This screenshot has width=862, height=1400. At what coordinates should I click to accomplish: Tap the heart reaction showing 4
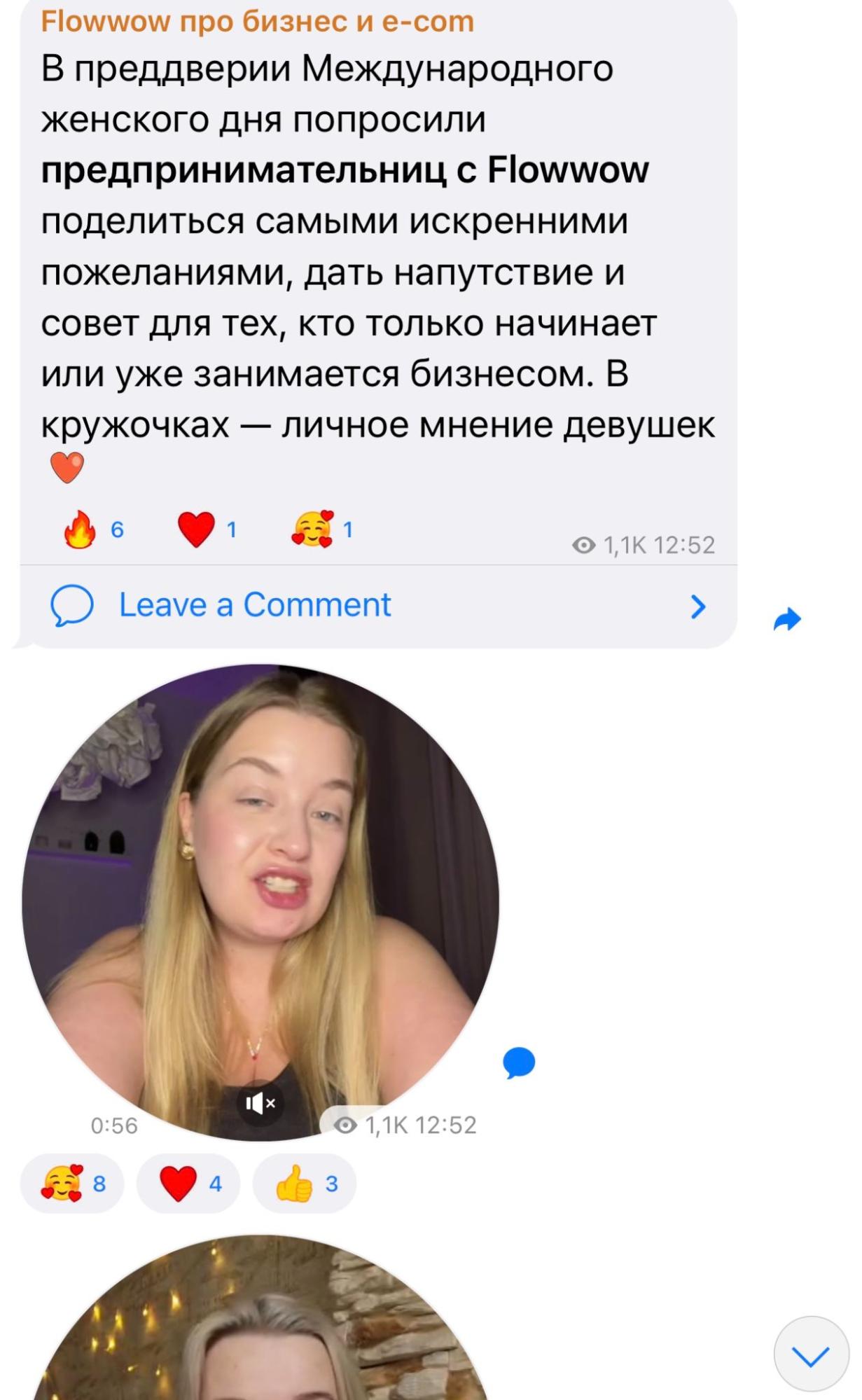pyautogui.click(x=188, y=1184)
